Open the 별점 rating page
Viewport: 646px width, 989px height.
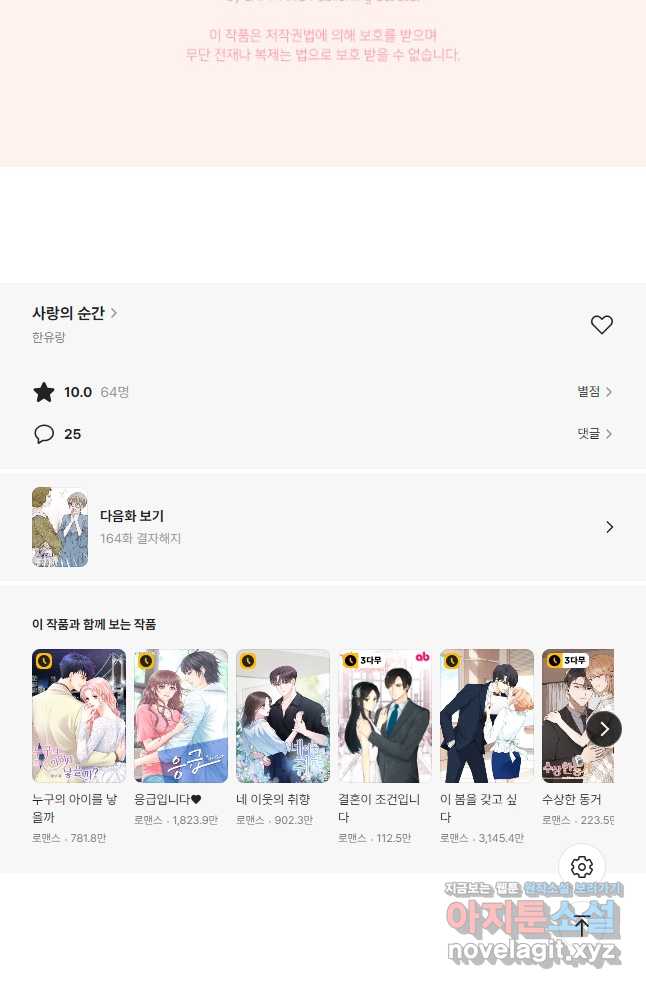594,392
